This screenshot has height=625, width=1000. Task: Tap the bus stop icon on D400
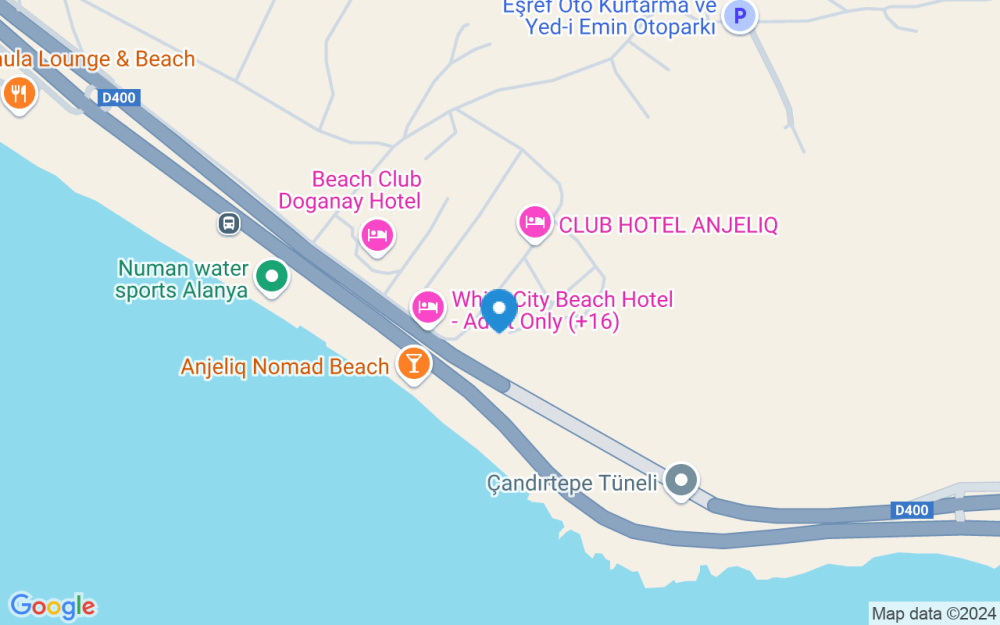click(229, 224)
